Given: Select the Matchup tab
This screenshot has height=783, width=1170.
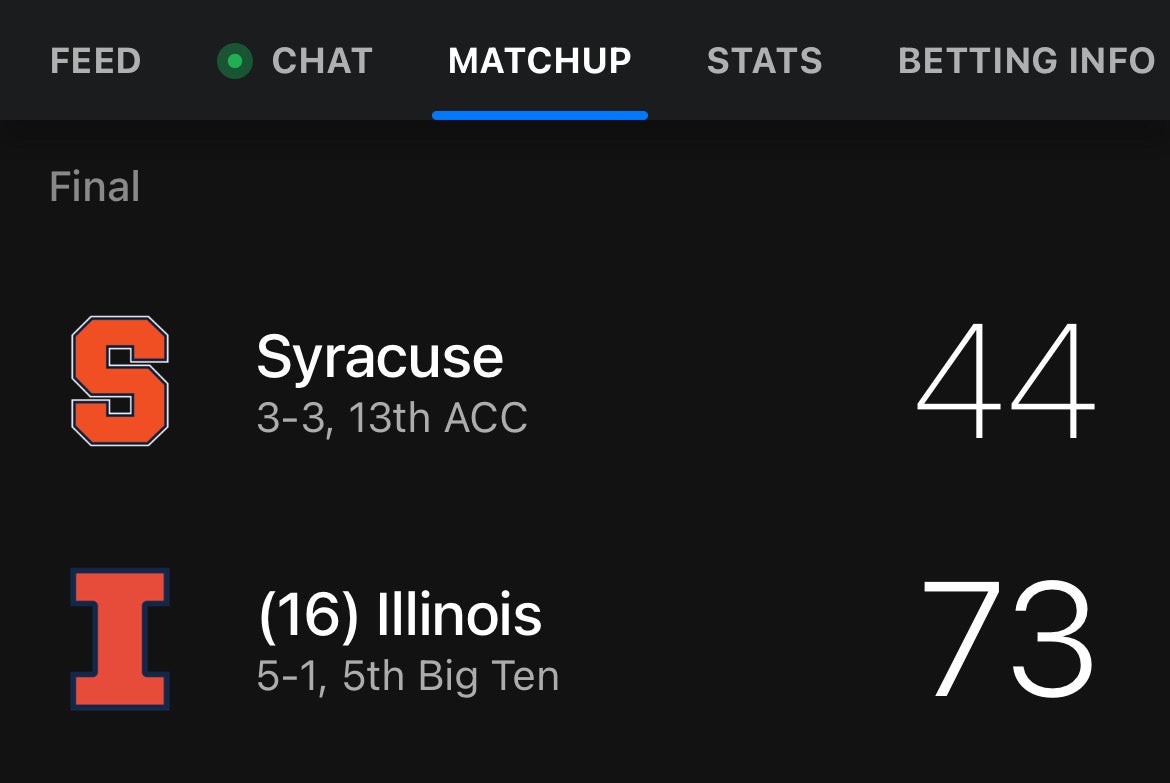Looking at the screenshot, I should pos(539,61).
